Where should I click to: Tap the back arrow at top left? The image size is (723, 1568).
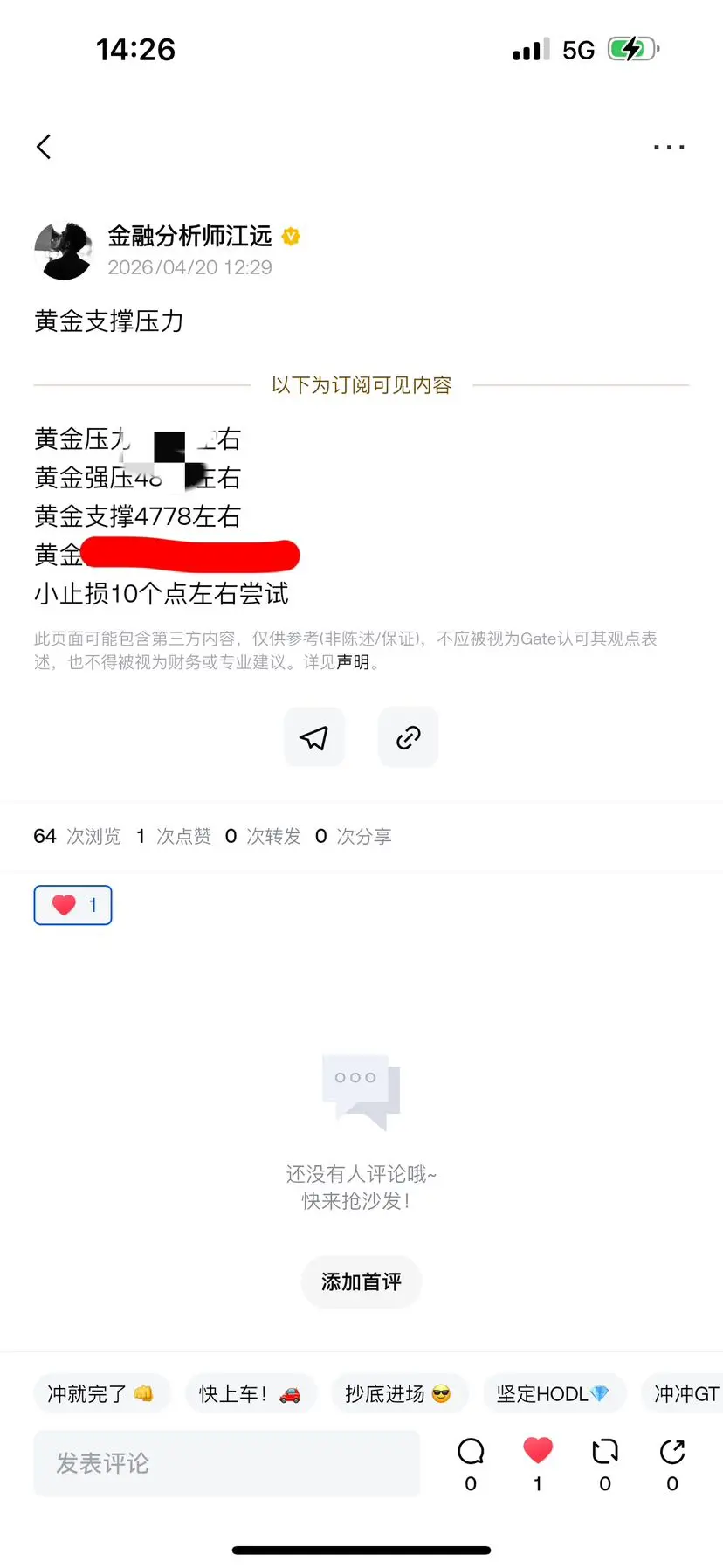44,146
